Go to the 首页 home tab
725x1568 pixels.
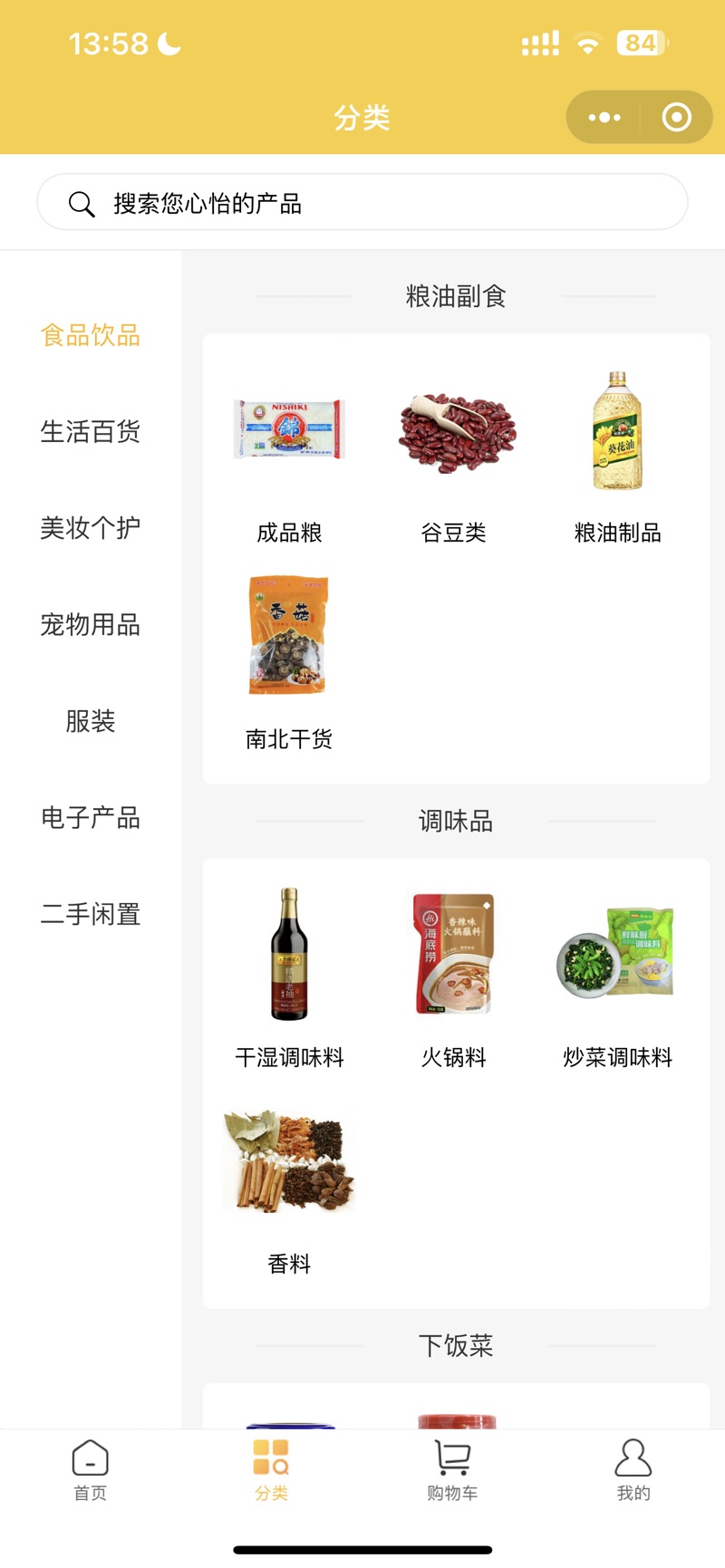tap(91, 1471)
